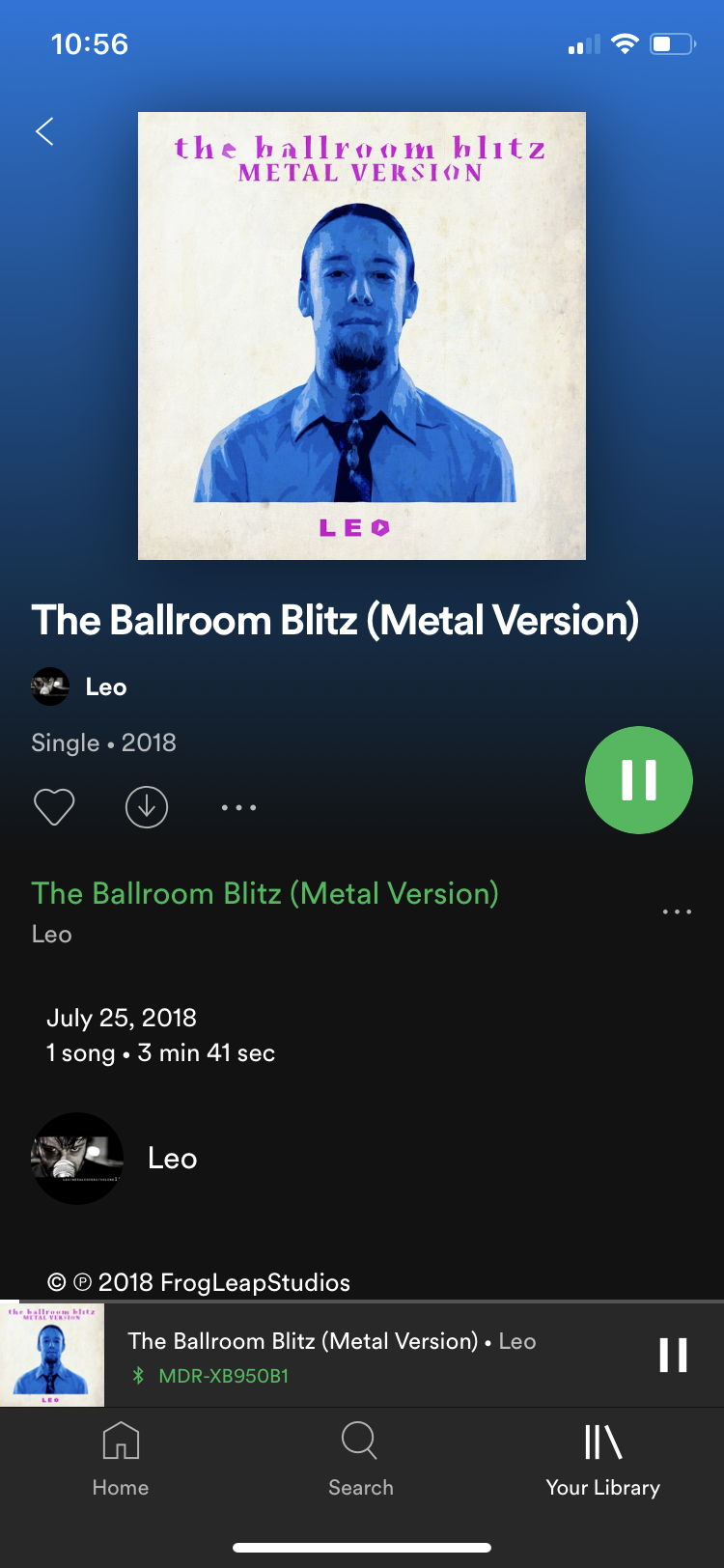Go back using the top-left arrow
The height and width of the screenshot is (1568, 724).
click(44, 131)
